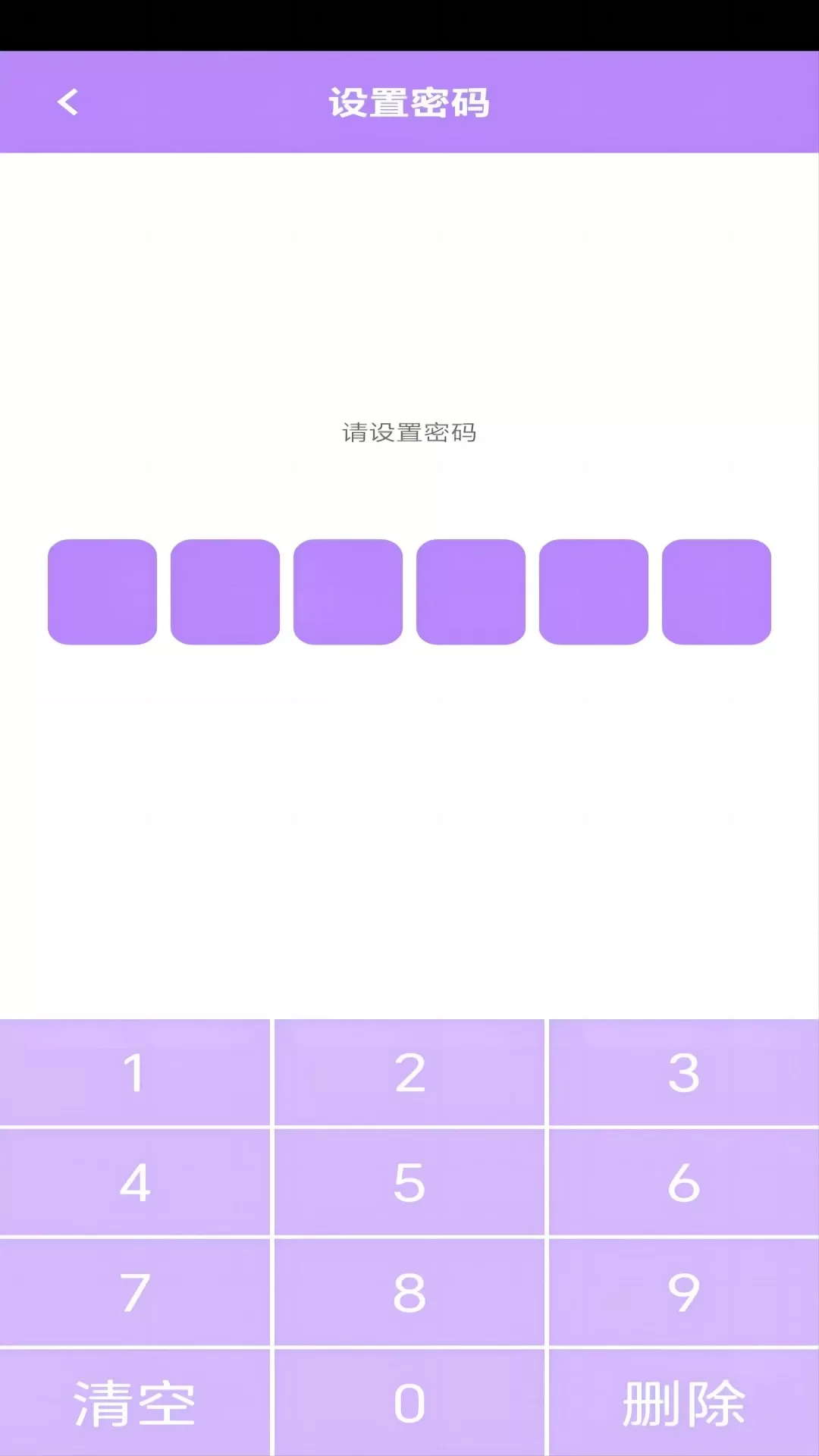Go back using the top-left arrow
819x1456 pixels.
click(68, 102)
